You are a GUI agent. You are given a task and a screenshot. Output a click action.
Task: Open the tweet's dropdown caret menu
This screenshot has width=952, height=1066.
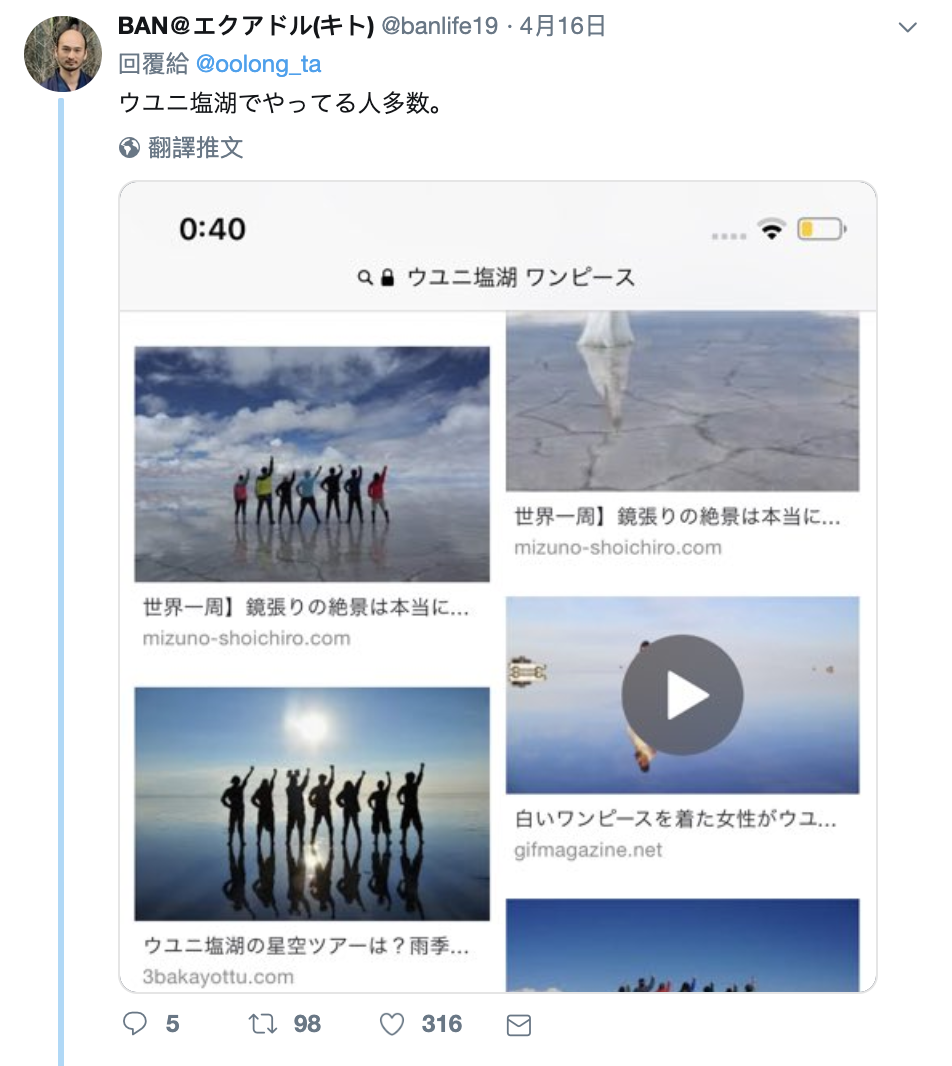(x=907, y=28)
